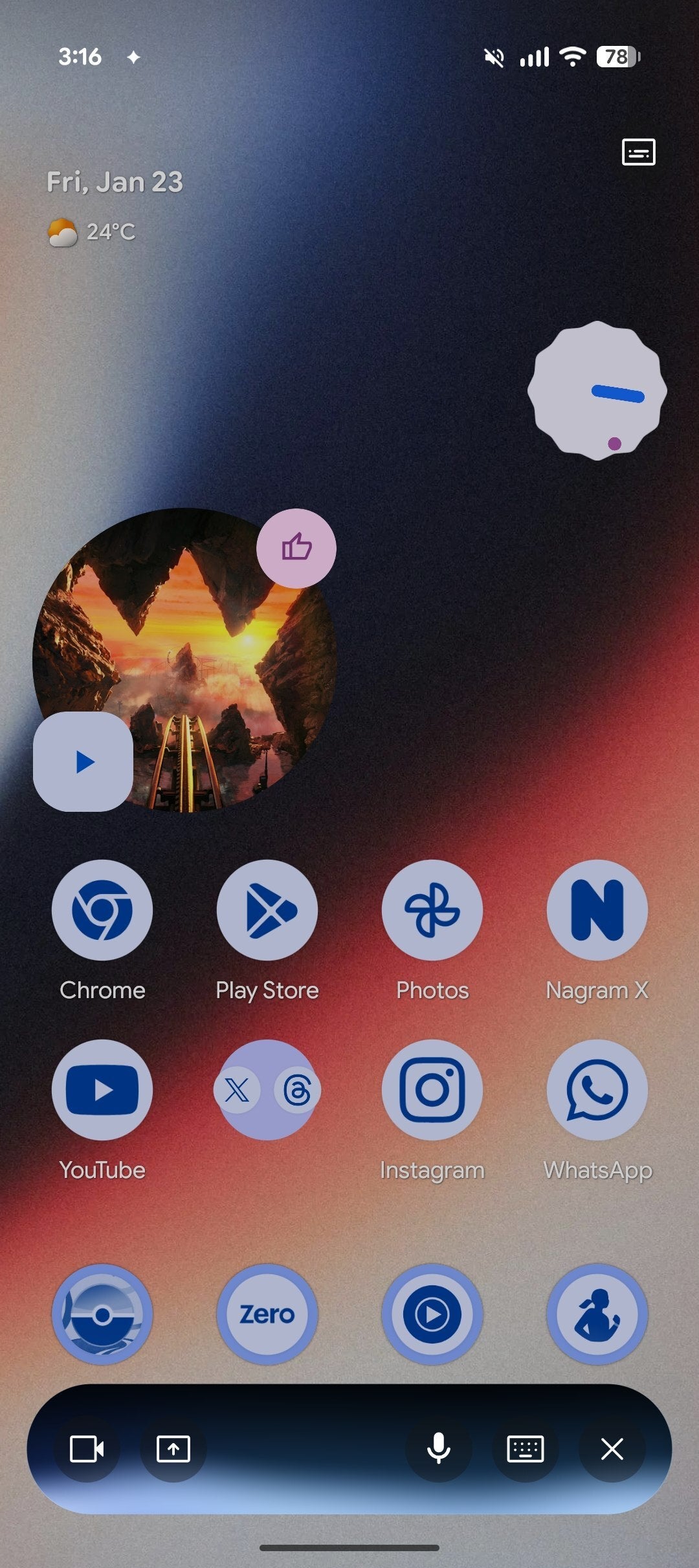Viewport: 699px width, 1568px height.
Task: Share your screen from the assistant bar
Action: pyautogui.click(x=173, y=1449)
